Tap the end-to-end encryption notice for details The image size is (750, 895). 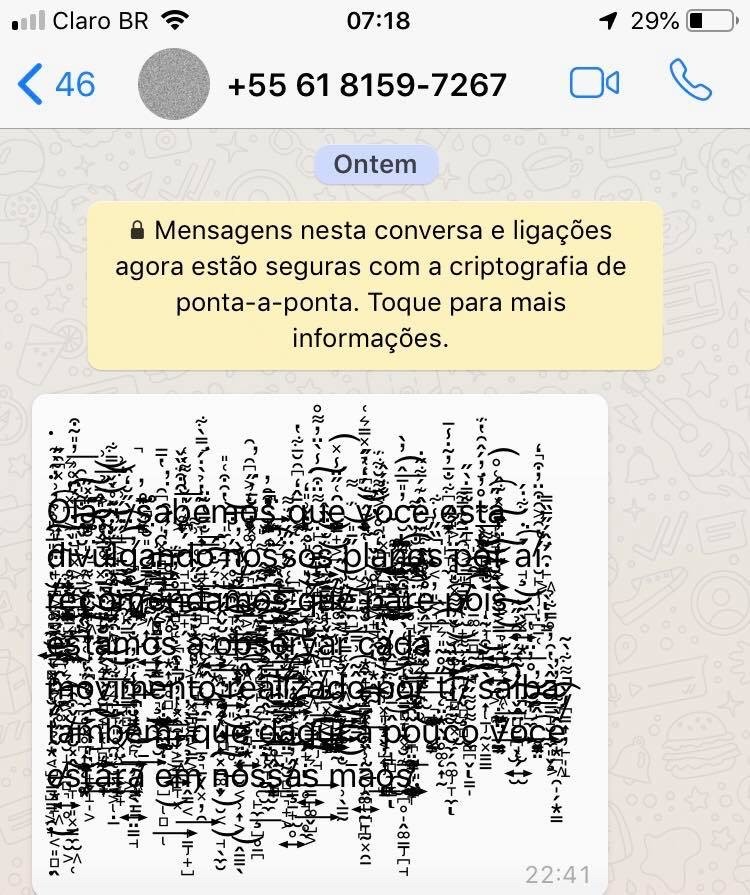(x=375, y=285)
